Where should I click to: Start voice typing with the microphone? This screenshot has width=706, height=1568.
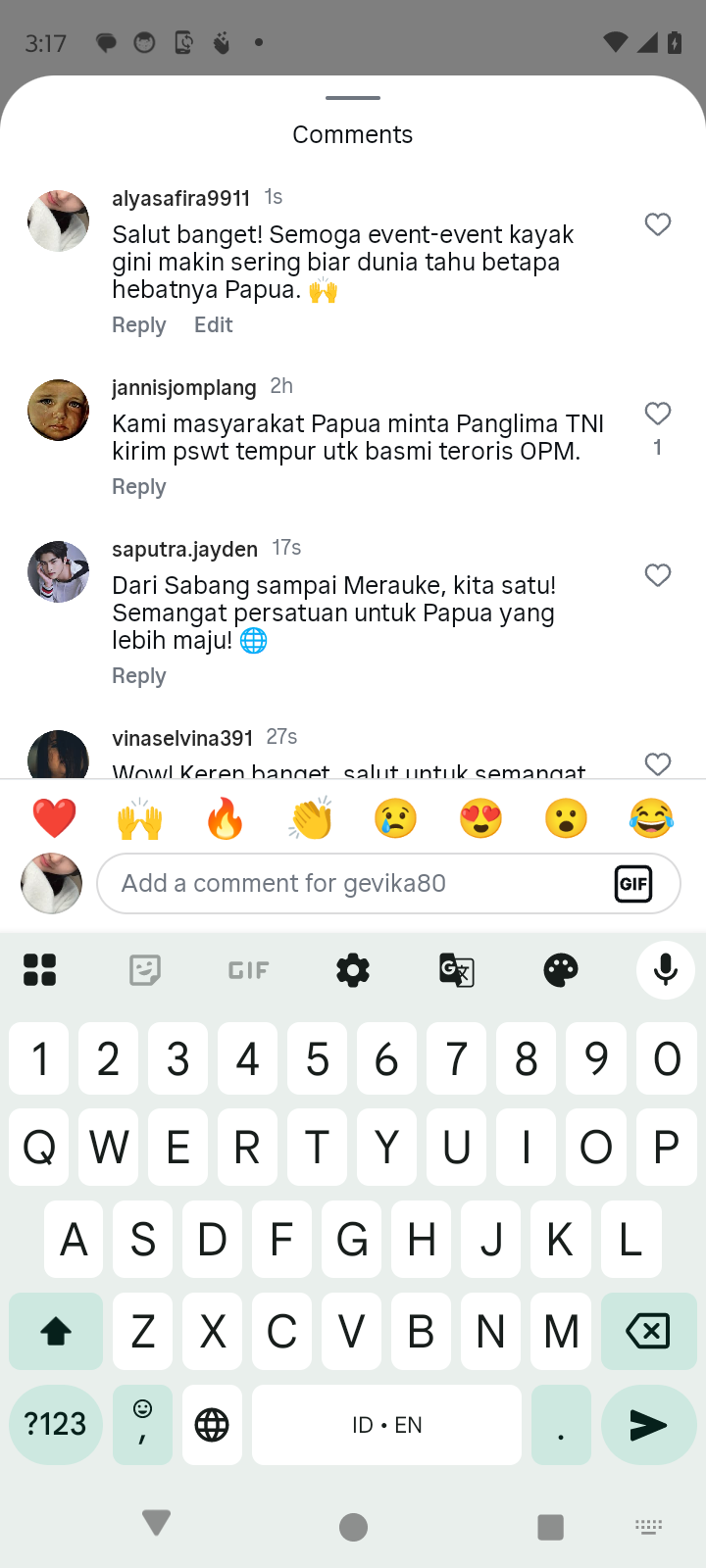(665, 970)
